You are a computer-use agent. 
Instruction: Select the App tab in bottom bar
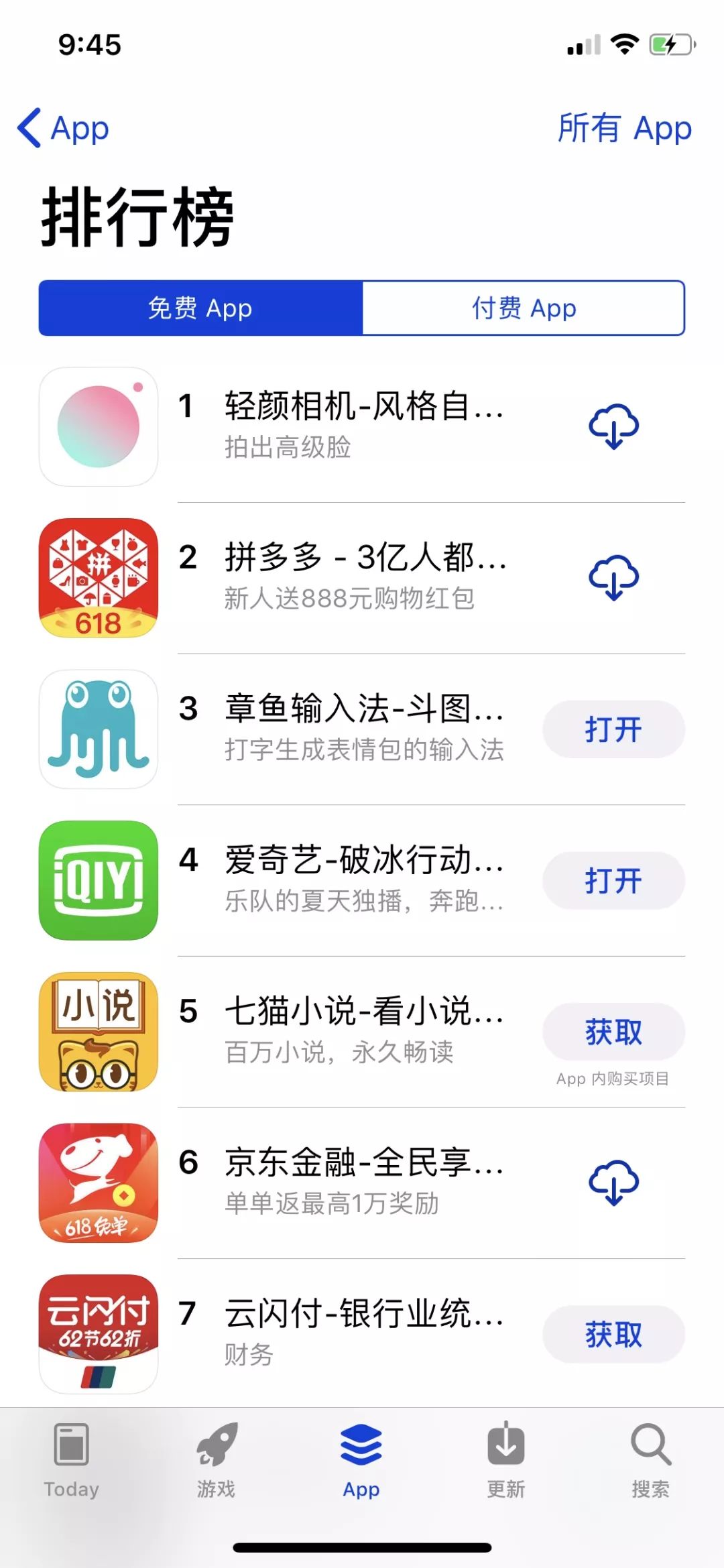click(361, 1461)
